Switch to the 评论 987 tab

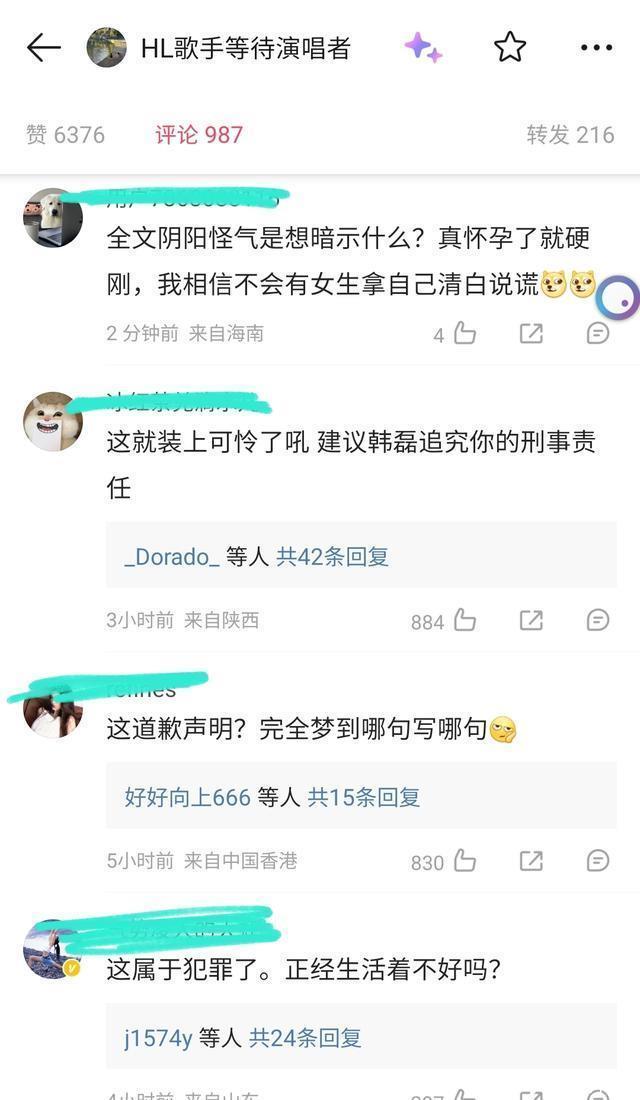click(199, 135)
